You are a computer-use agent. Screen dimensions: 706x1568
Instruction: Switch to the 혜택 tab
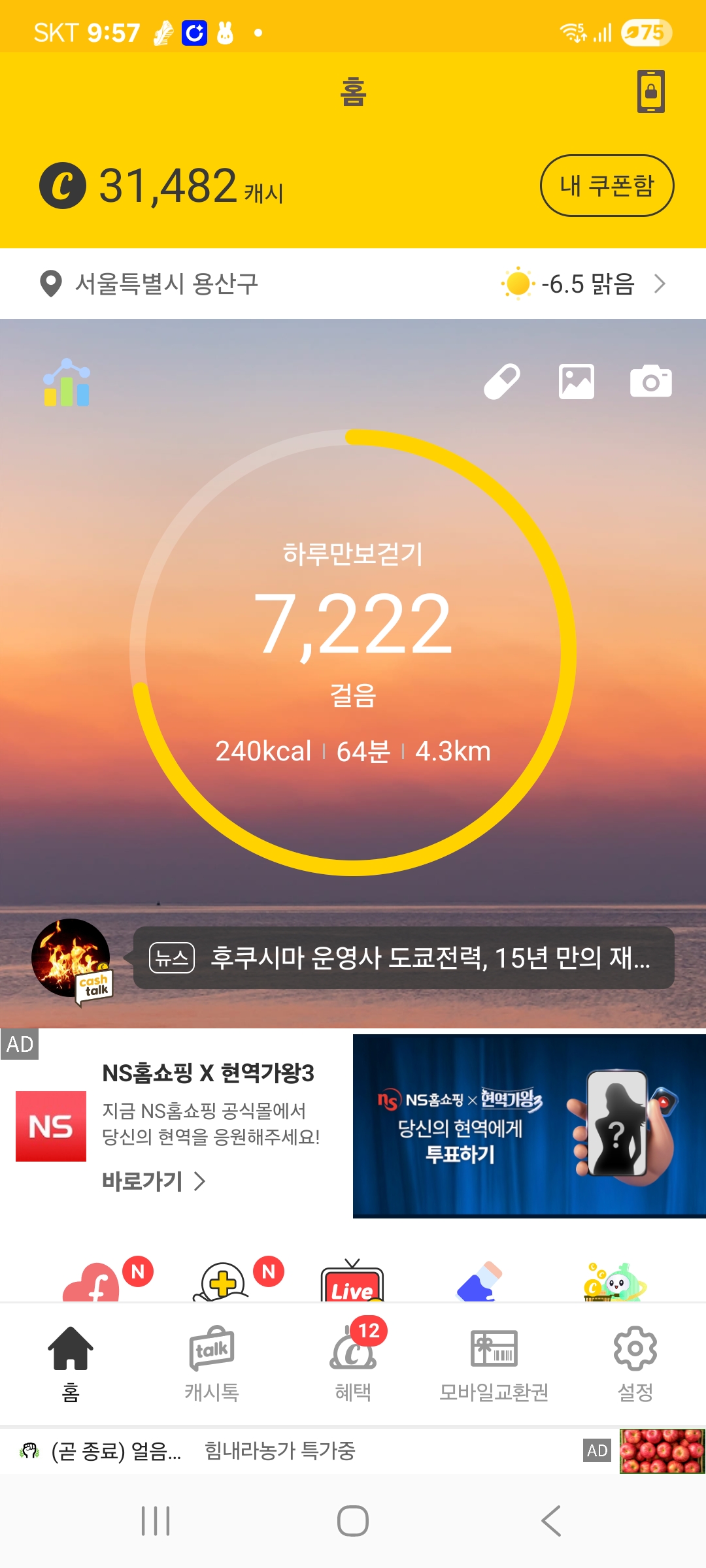point(353,1362)
